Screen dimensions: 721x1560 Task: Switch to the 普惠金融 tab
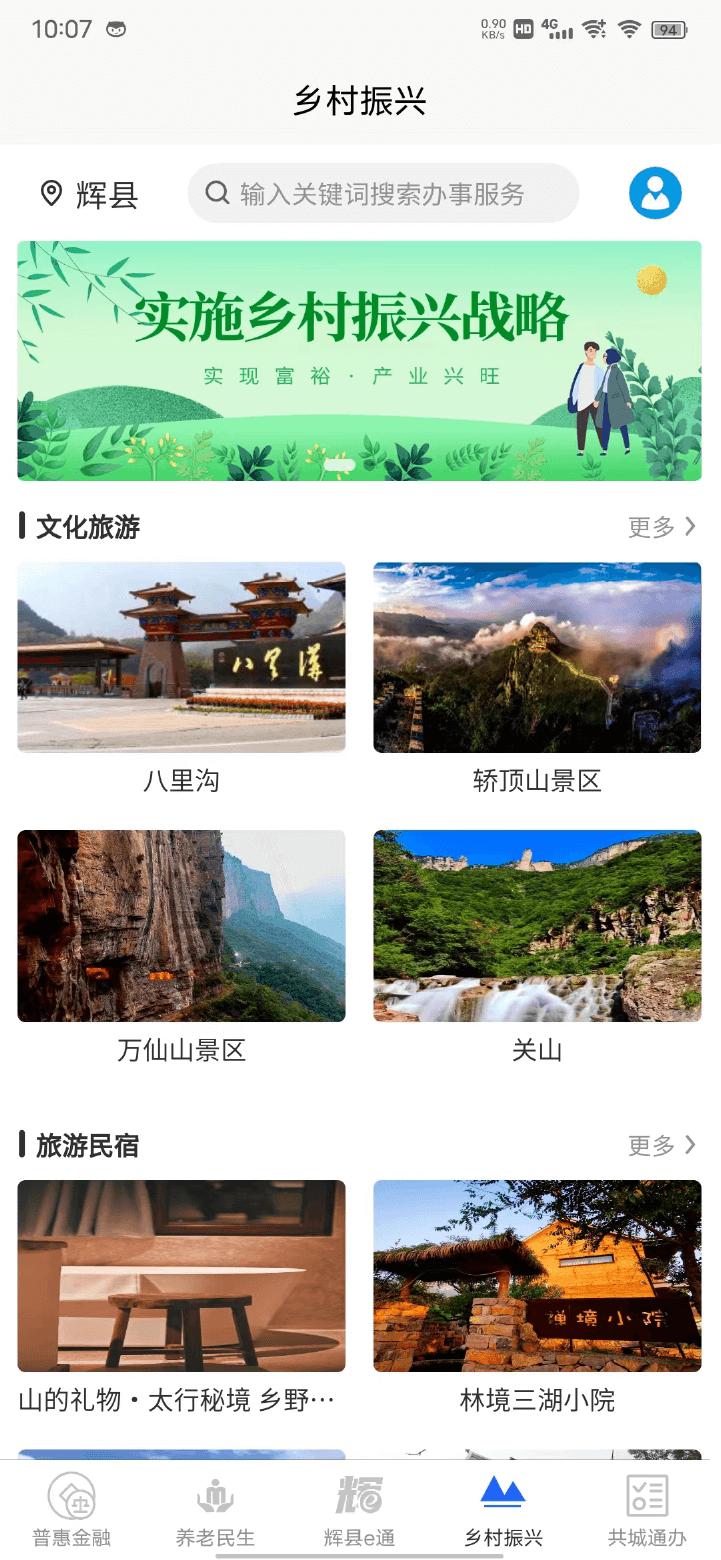(x=72, y=1510)
